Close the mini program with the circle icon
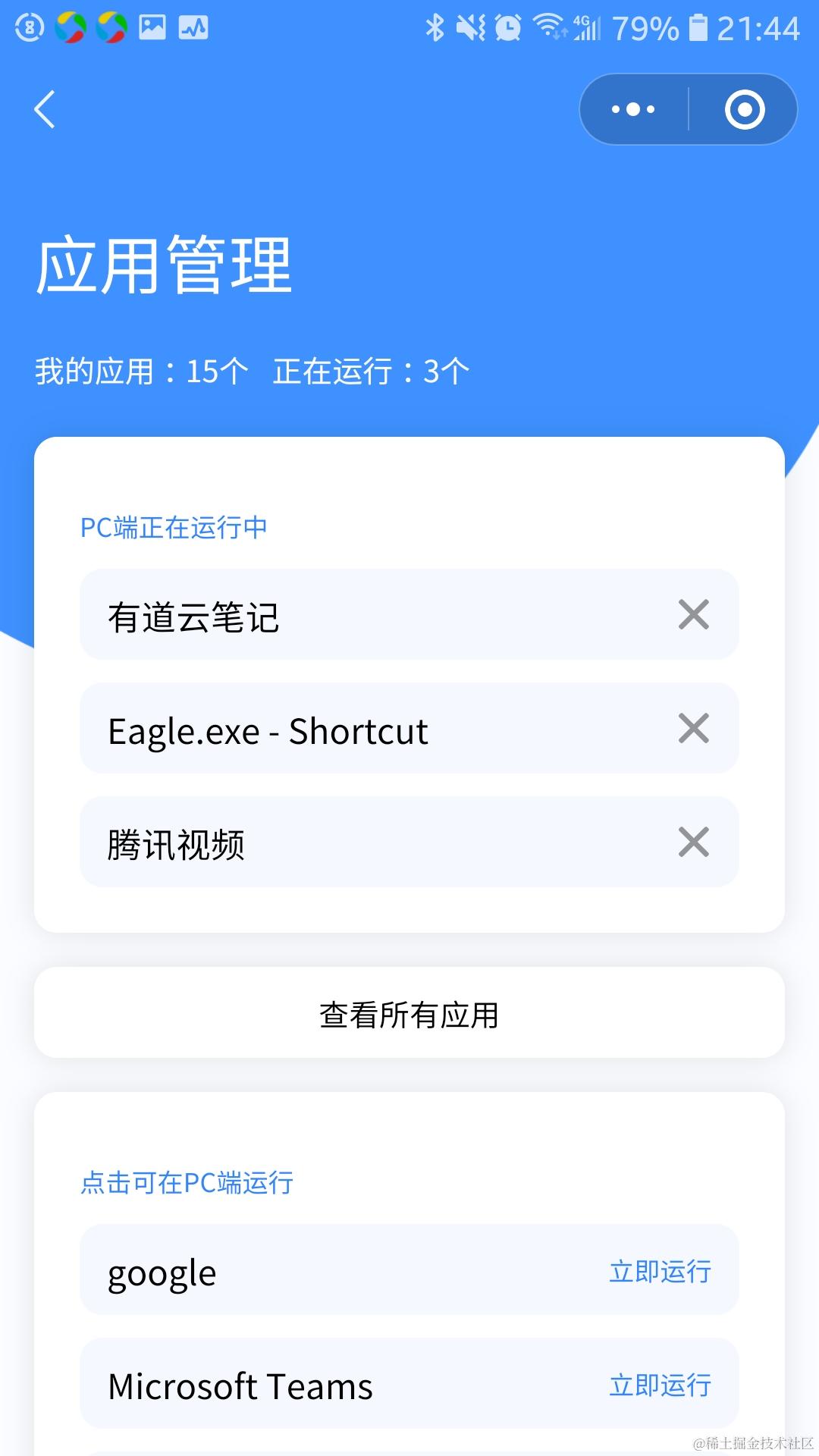Screen dimensions: 819x1456 [x=744, y=110]
